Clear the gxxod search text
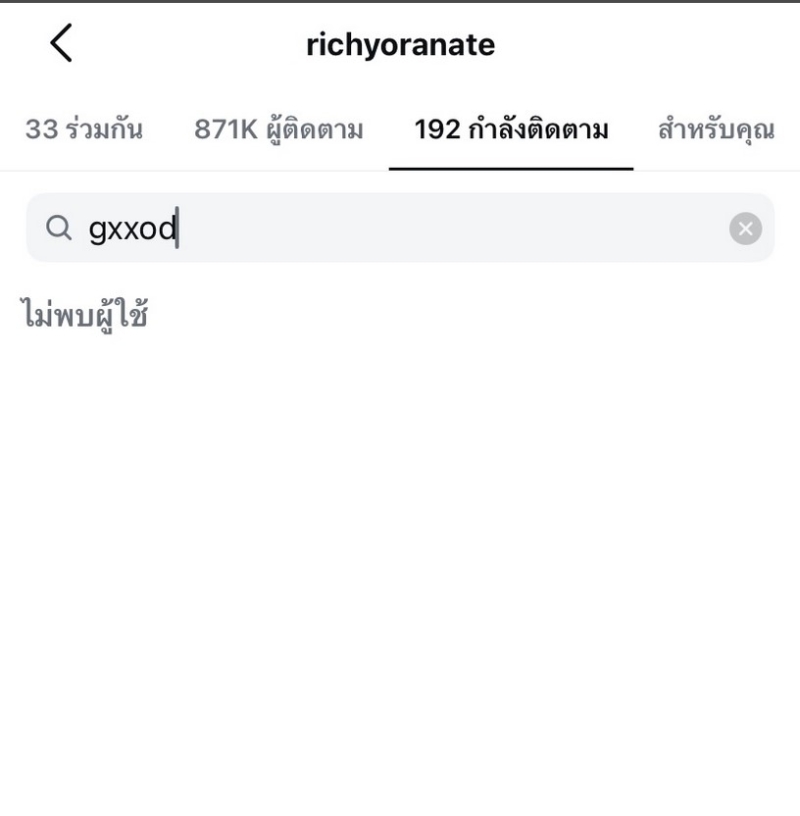The image size is (800, 816). tap(745, 229)
